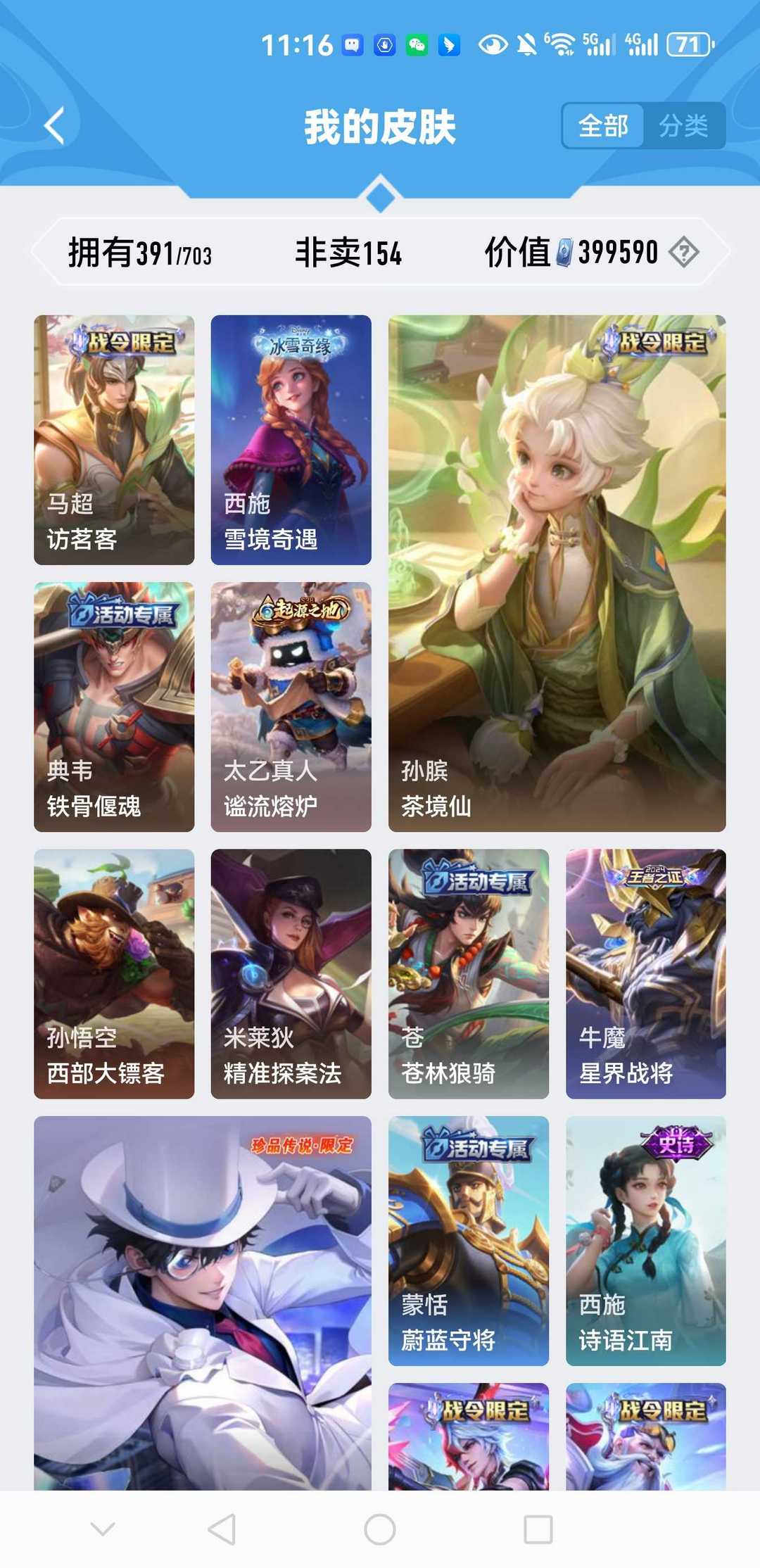Open the 马超 访茗客 skin card
Screen dimensions: 760x1568
pos(114,440)
